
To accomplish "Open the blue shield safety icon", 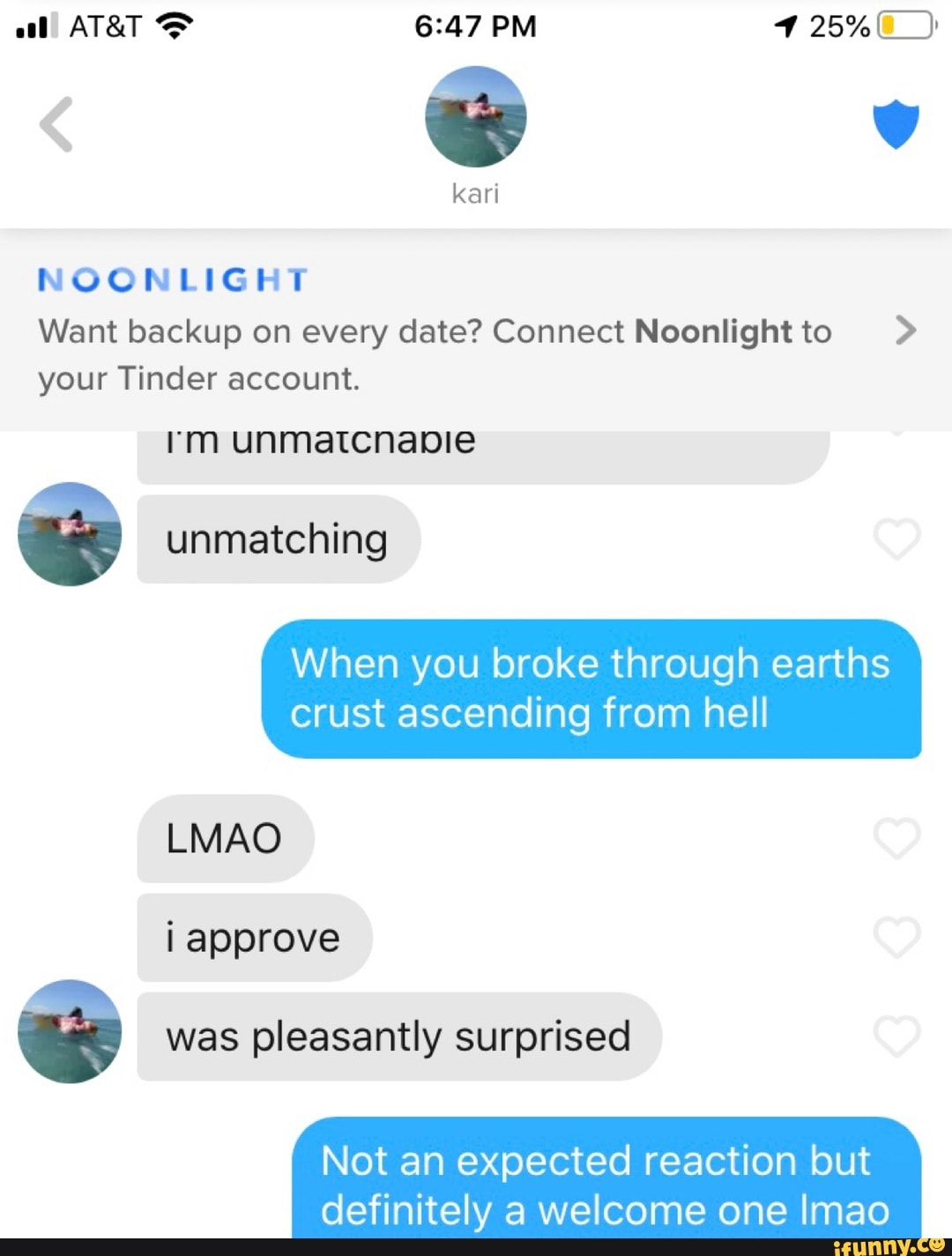I will (x=896, y=122).
